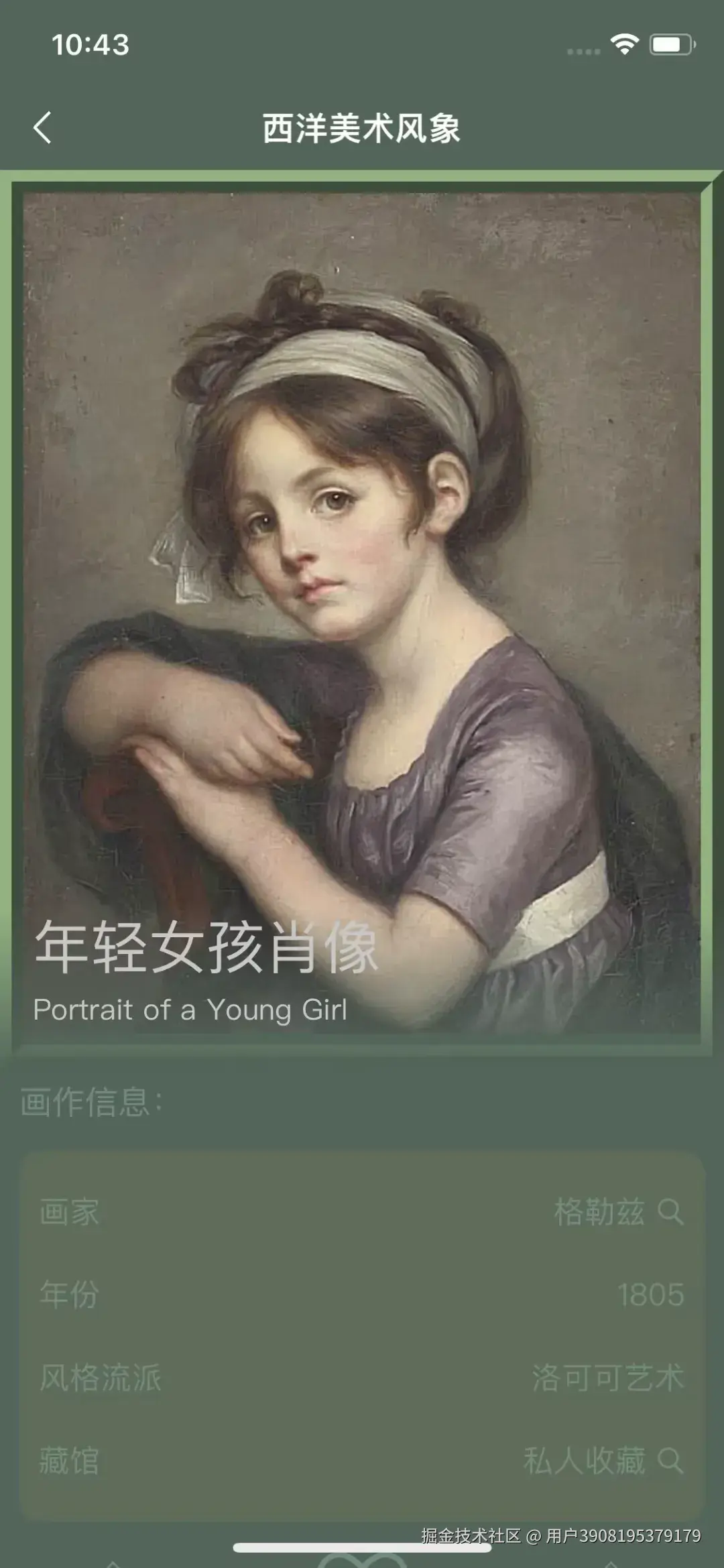
Task: Search for painter 格勒兹
Action: coord(670,1211)
